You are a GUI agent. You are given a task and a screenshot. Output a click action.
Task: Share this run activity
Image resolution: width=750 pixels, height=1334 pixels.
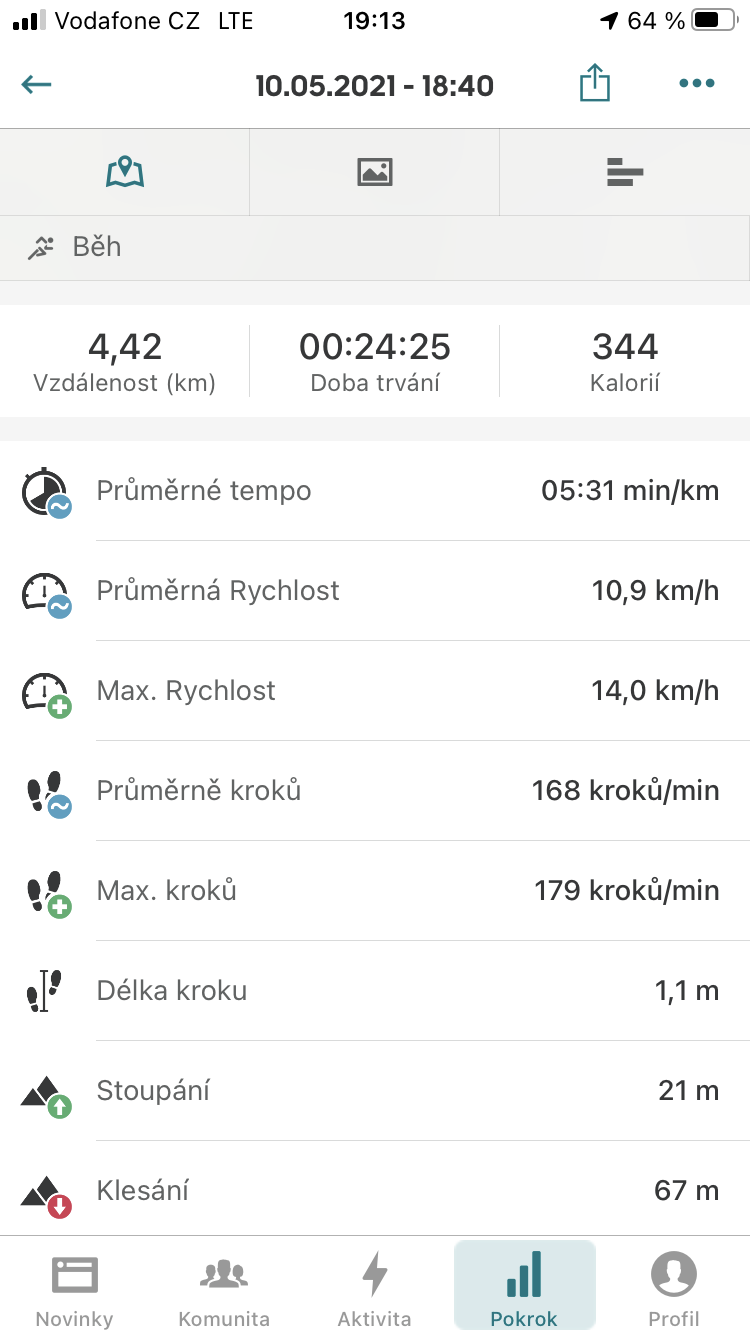pos(594,83)
